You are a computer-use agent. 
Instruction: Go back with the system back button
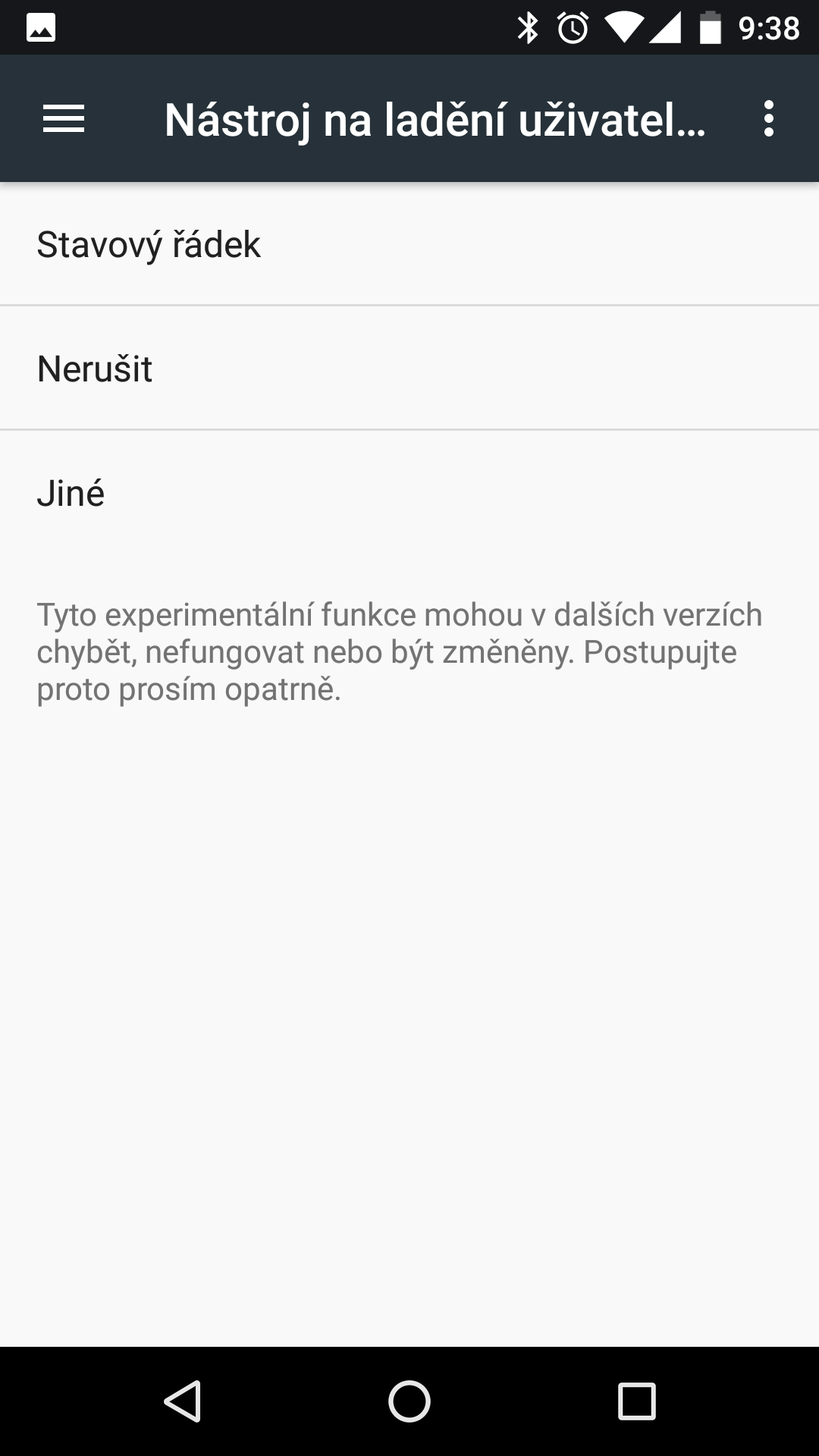[182, 1401]
